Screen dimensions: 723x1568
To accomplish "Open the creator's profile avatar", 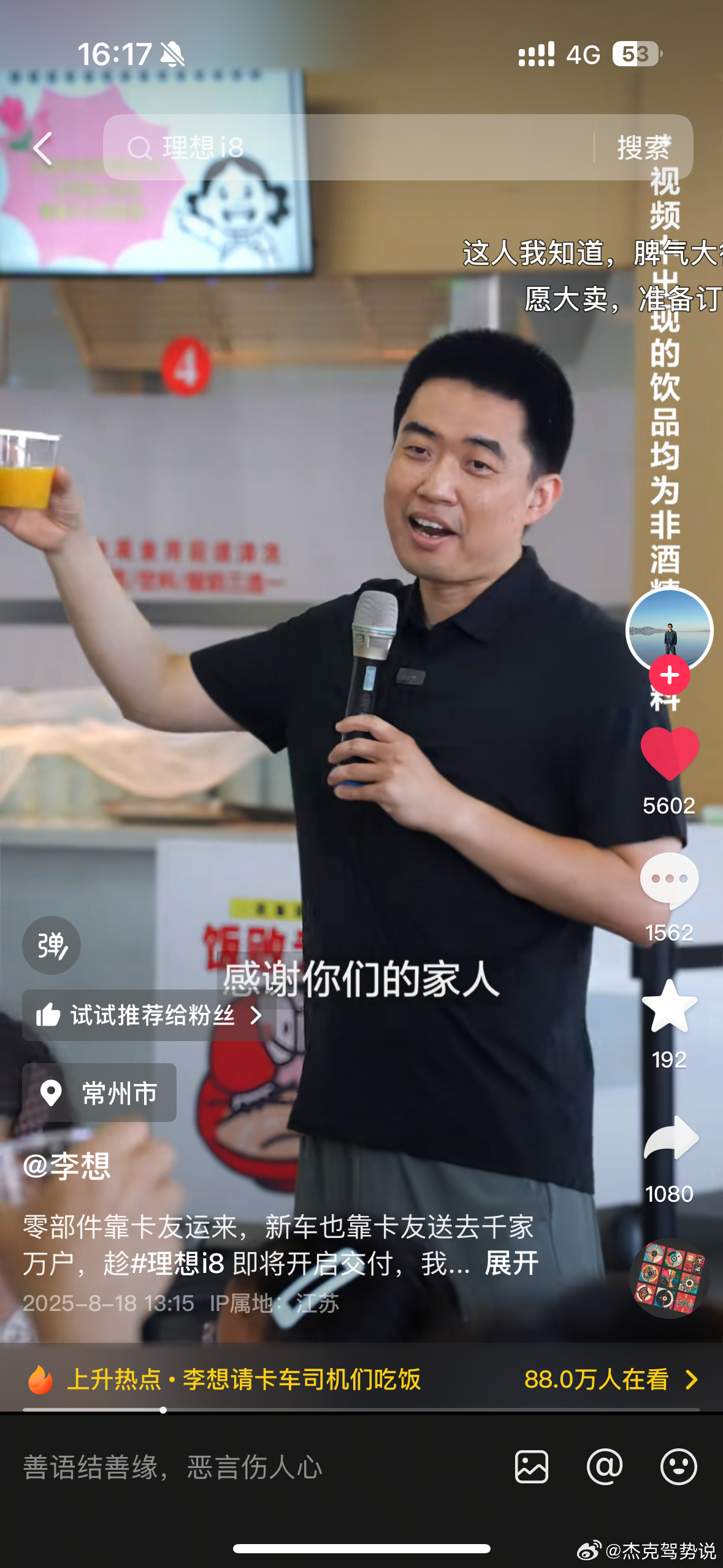I will coord(669,629).
